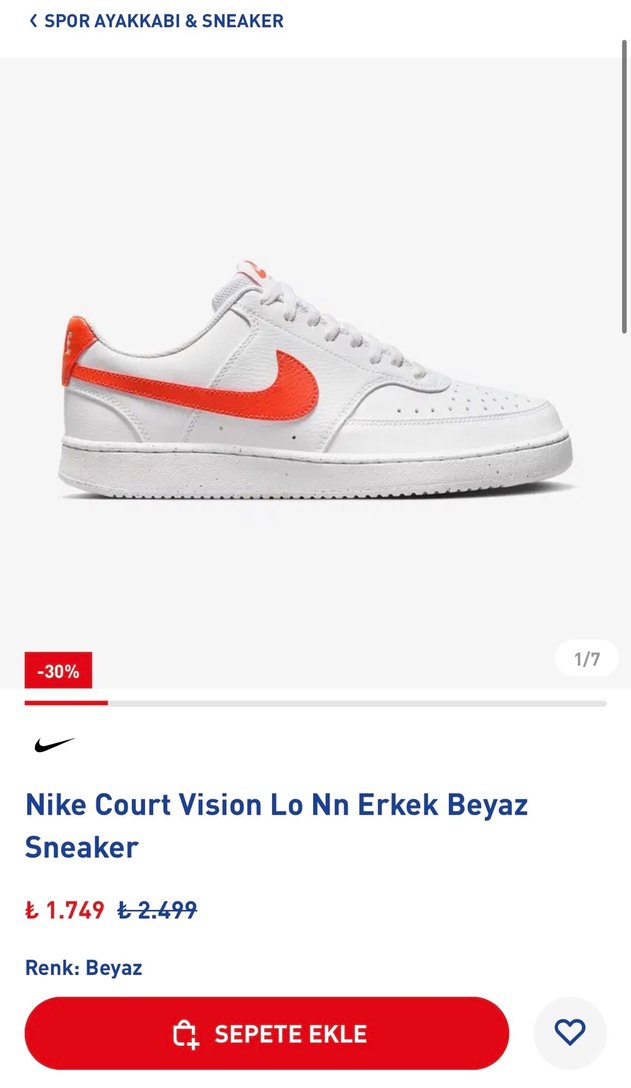Image resolution: width=631 pixels, height=1088 pixels.
Task: Open the Nike Court Vision product photo
Action: [315, 380]
